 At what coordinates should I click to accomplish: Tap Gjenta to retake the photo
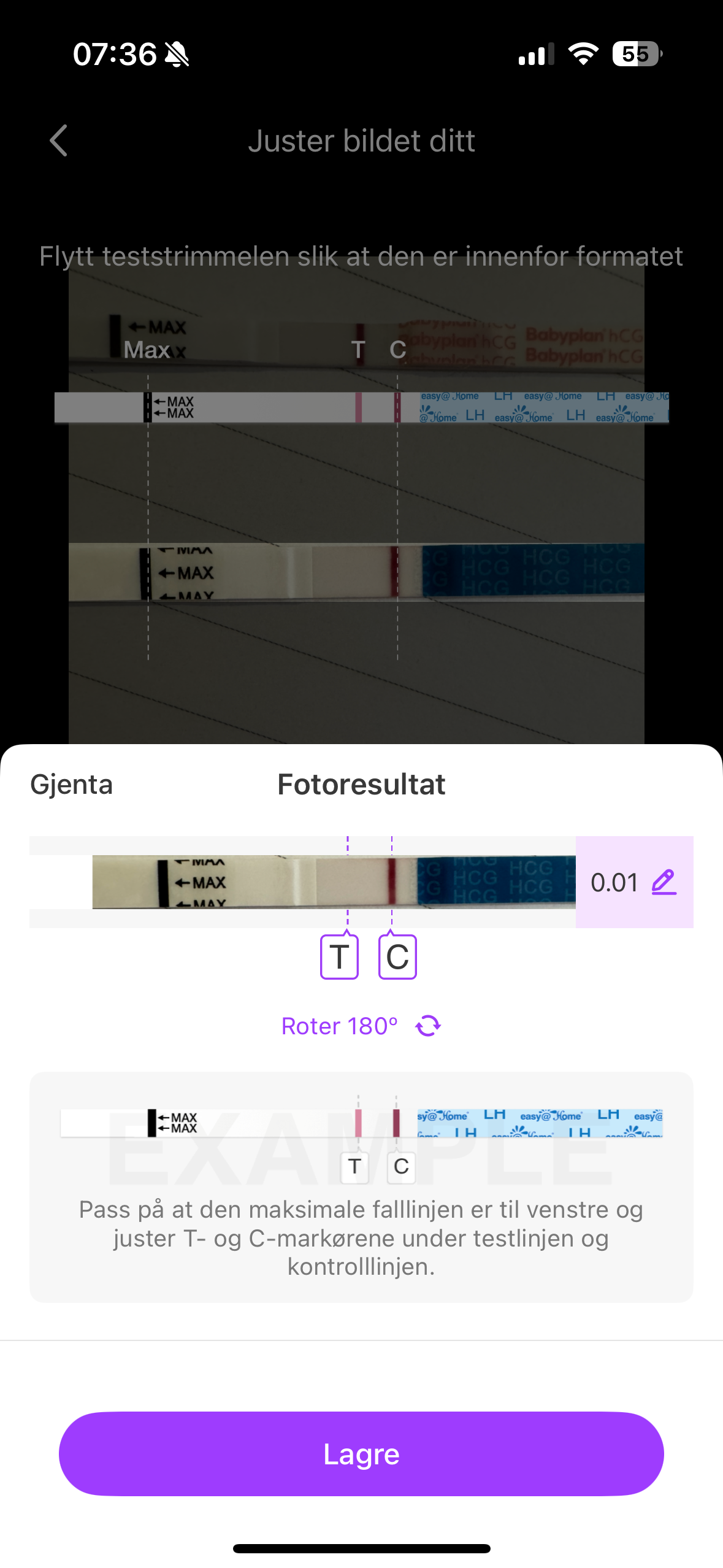pos(72,785)
